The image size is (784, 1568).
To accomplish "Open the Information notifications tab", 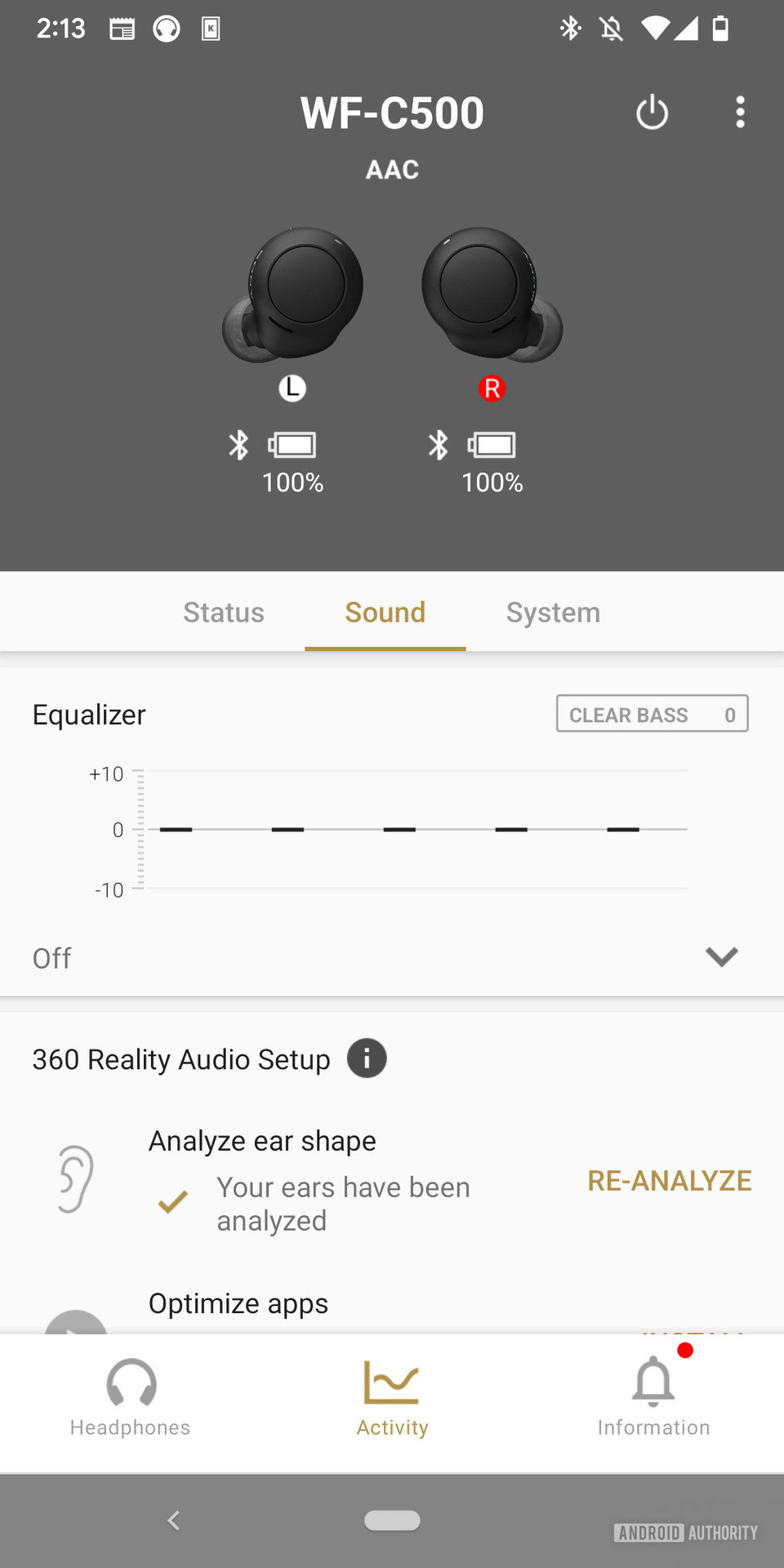I will coord(653,1398).
